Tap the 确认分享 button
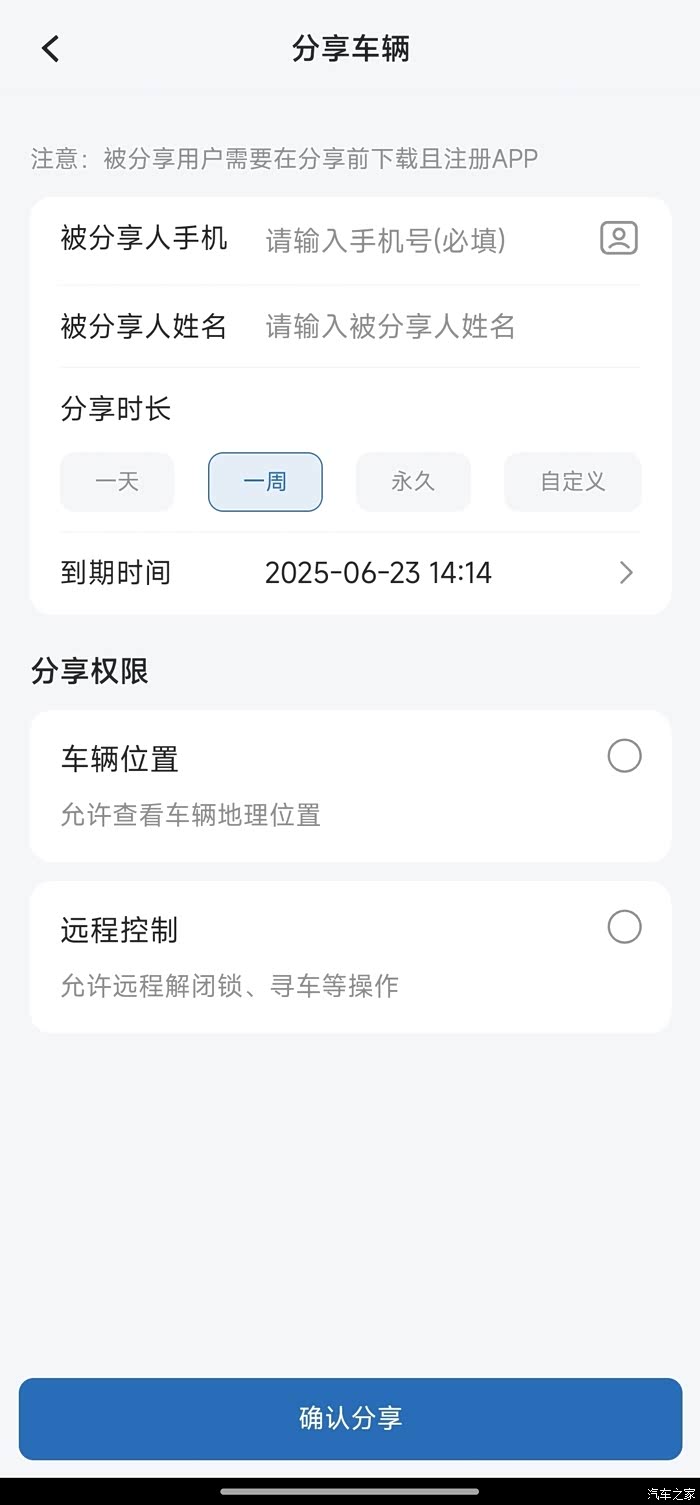 pos(350,1418)
